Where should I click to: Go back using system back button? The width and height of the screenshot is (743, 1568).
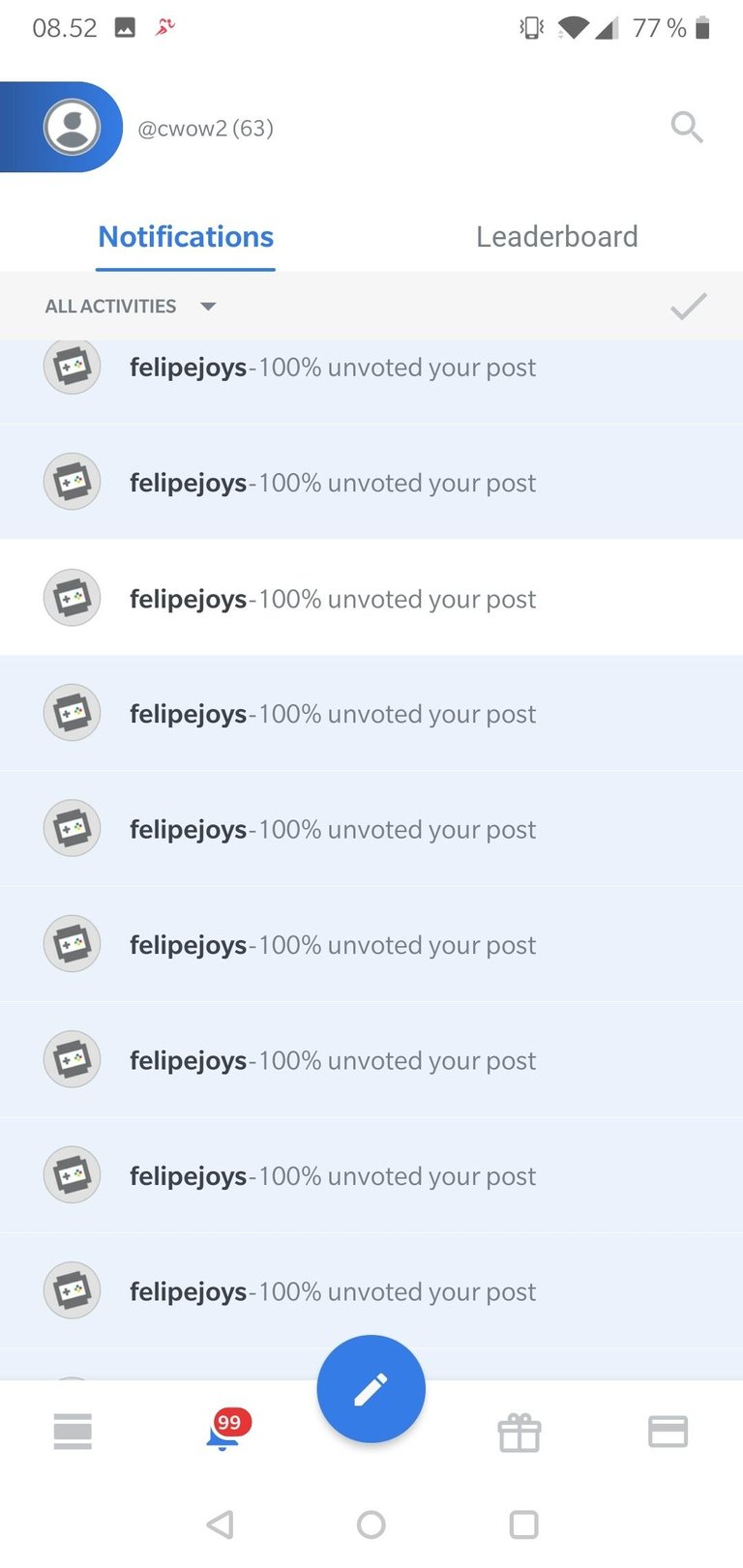(221, 1524)
